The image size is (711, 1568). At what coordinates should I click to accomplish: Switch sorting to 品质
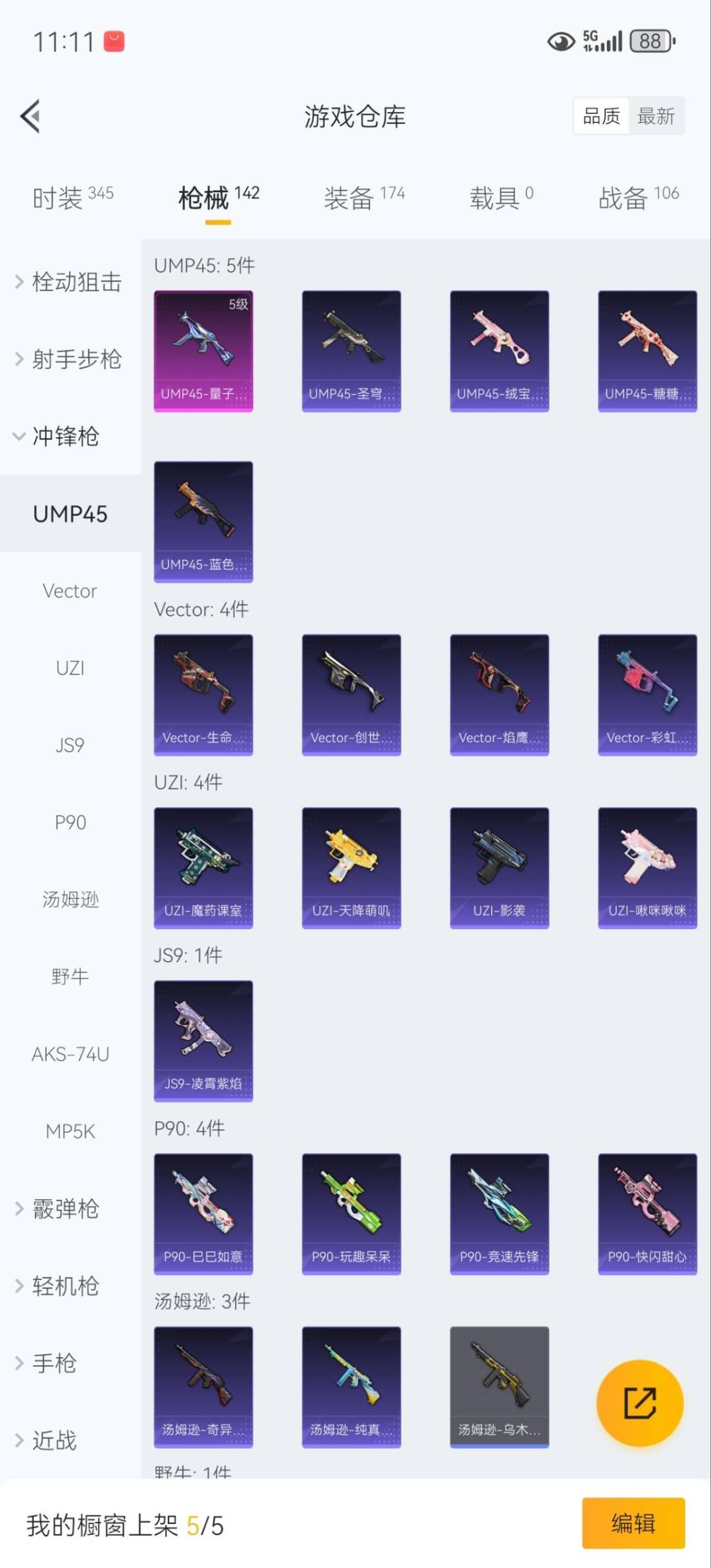click(600, 116)
